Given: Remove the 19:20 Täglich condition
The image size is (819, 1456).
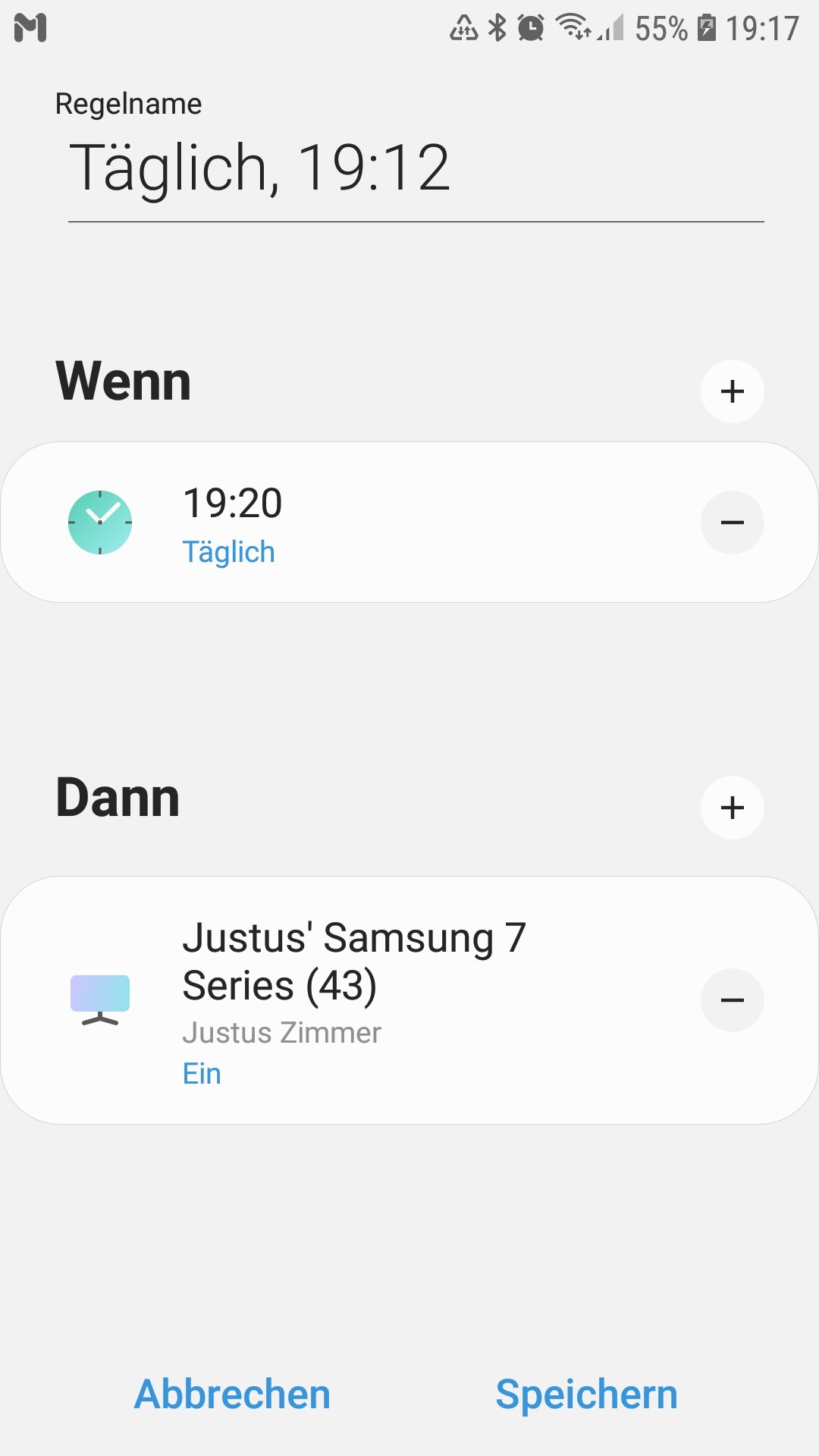Looking at the screenshot, I should [732, 522].
